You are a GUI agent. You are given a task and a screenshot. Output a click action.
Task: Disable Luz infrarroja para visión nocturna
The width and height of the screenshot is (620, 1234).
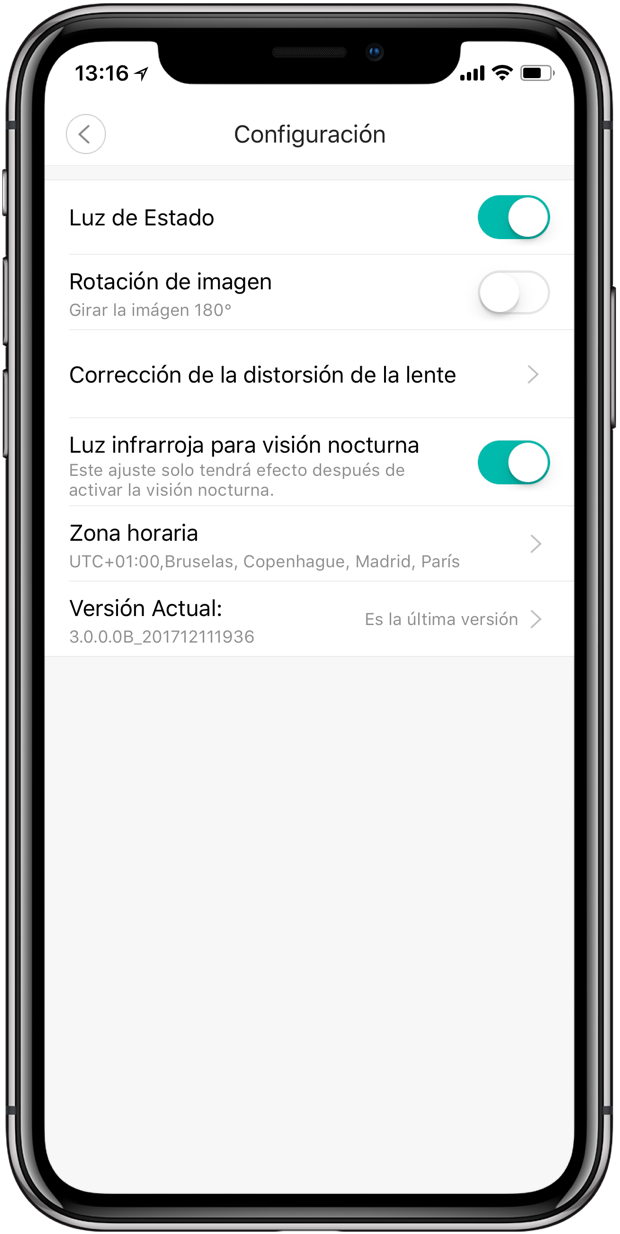tap(513, 463)
